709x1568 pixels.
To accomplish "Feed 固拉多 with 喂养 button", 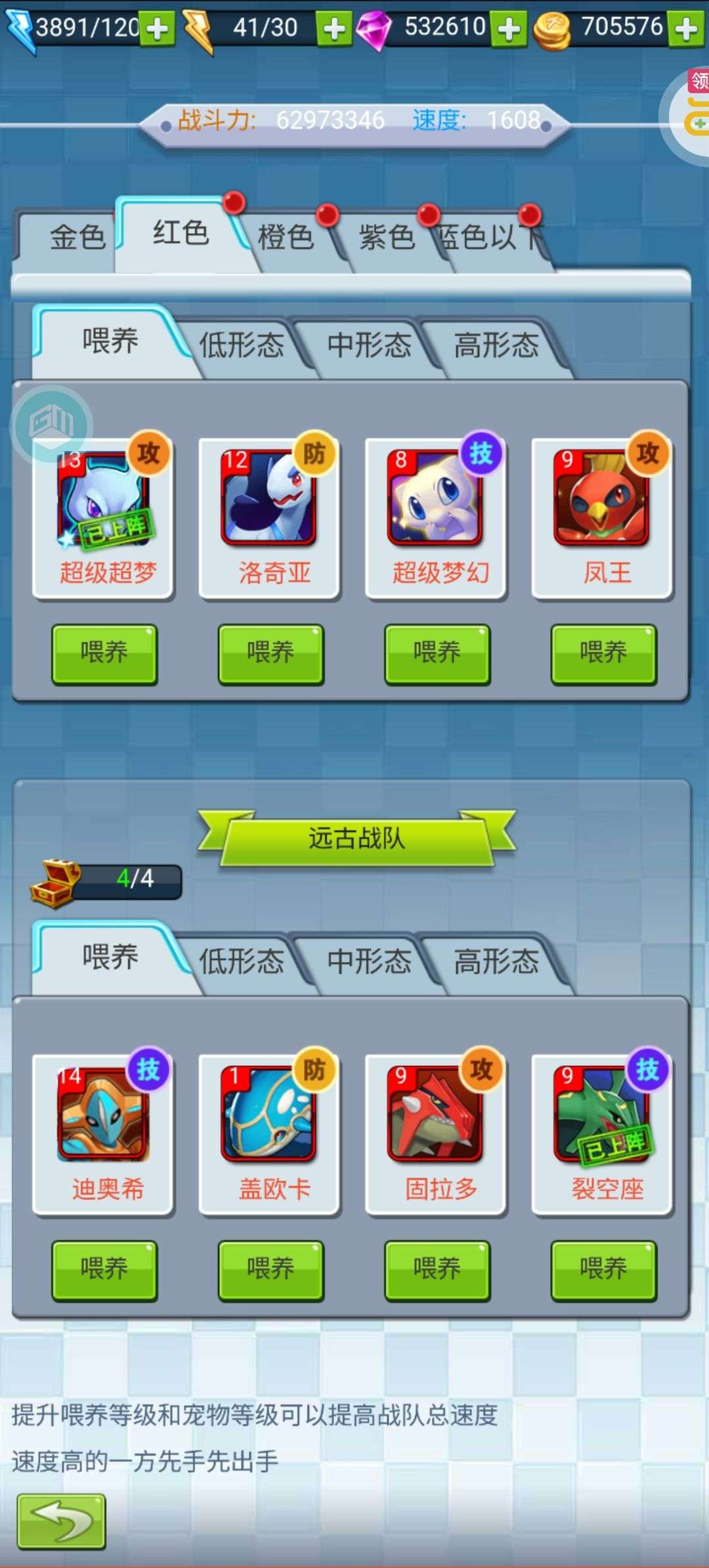I will [x=437, y=1270].
